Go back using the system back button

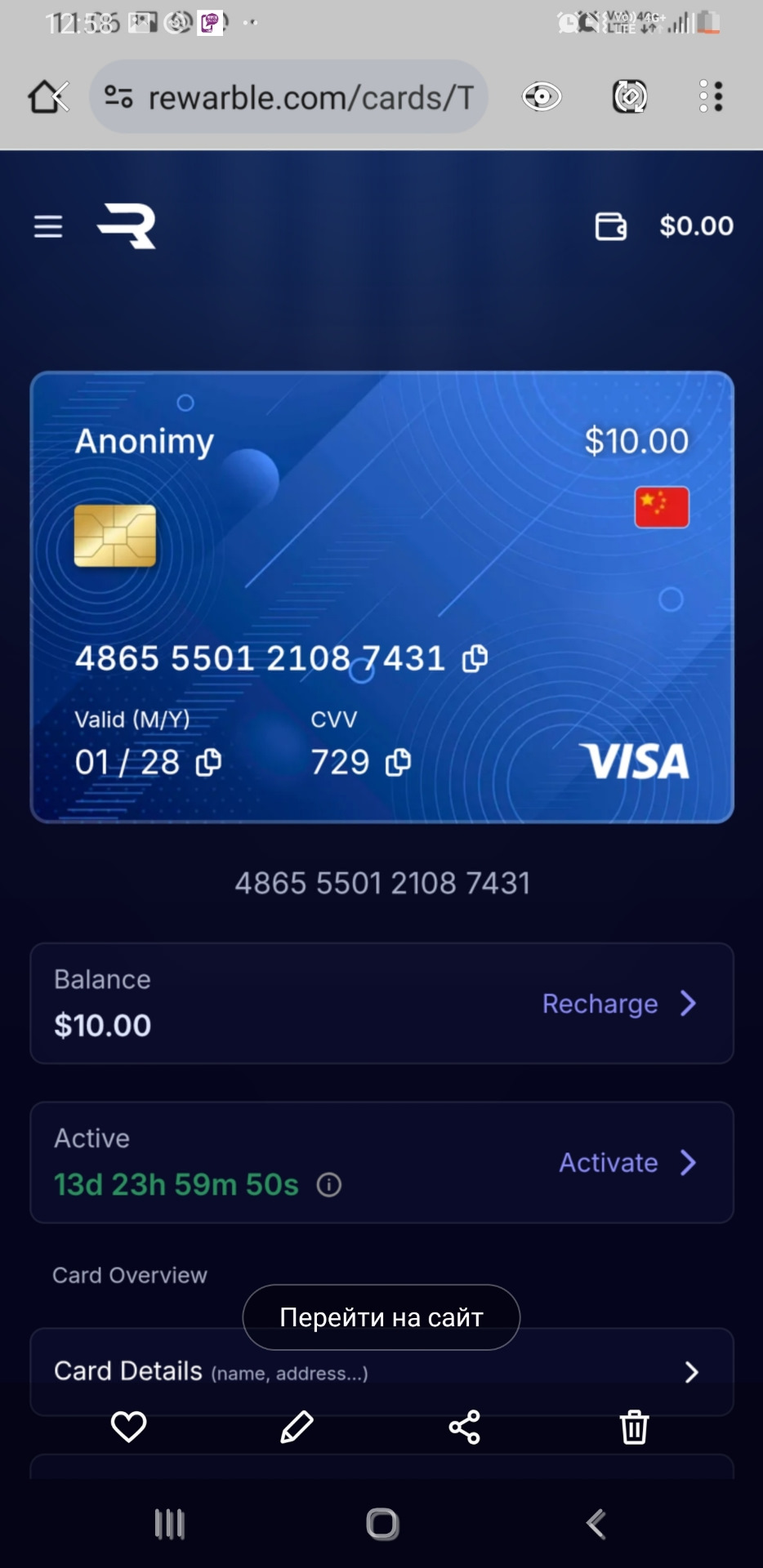596,1524
